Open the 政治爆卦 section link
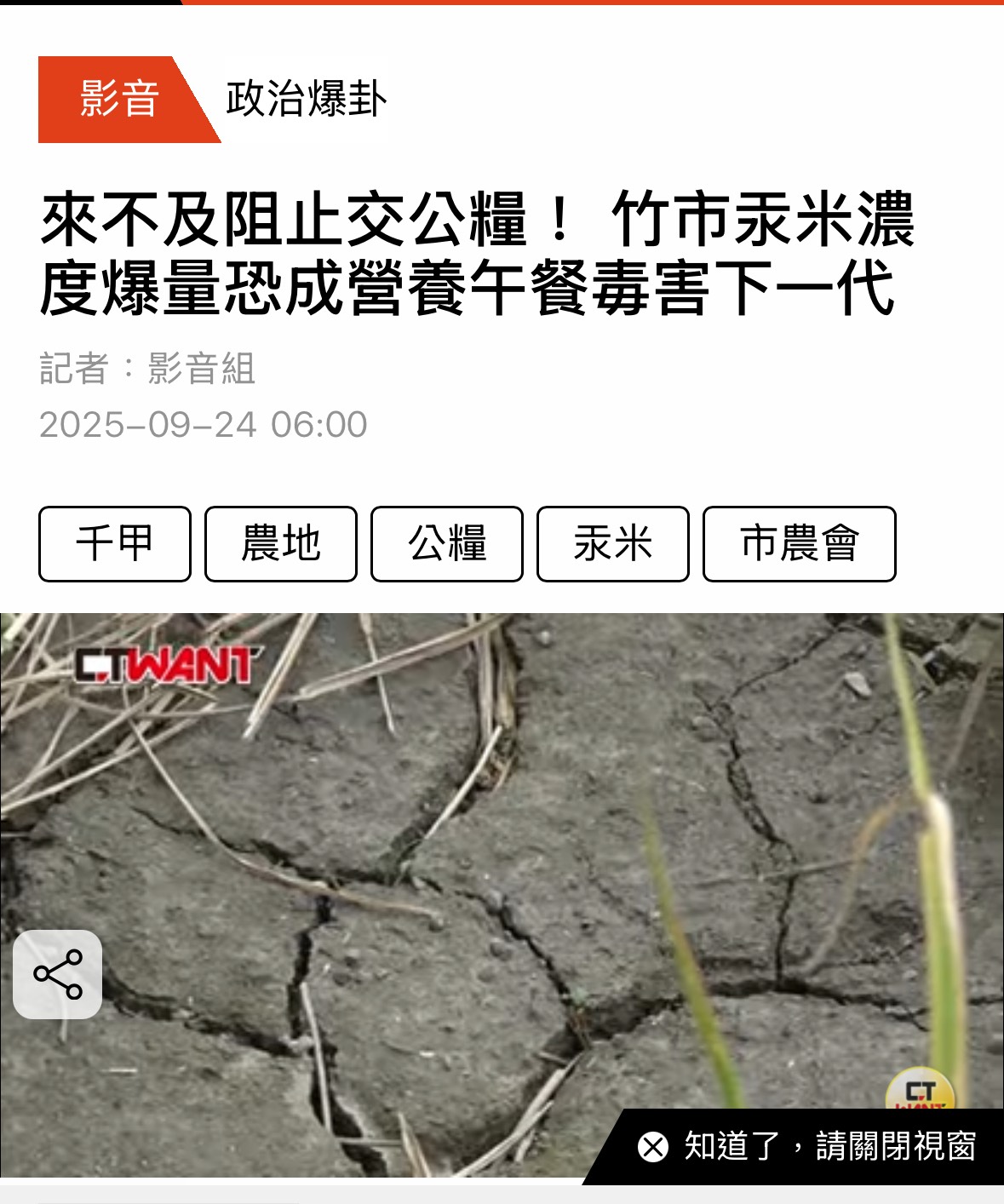This screenshot has width=1004, height=1204. coord(306,100)
